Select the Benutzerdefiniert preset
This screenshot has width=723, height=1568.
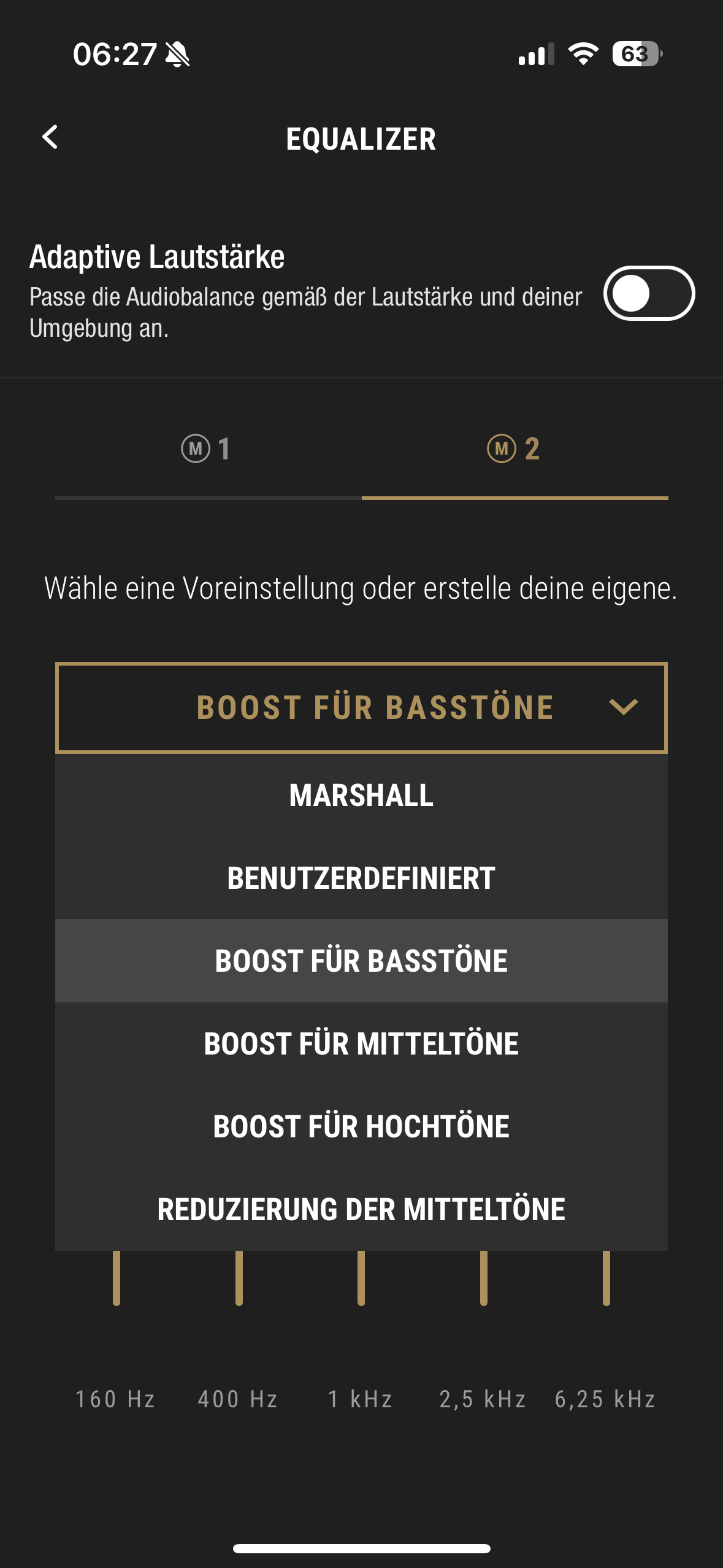pos(361,878)
